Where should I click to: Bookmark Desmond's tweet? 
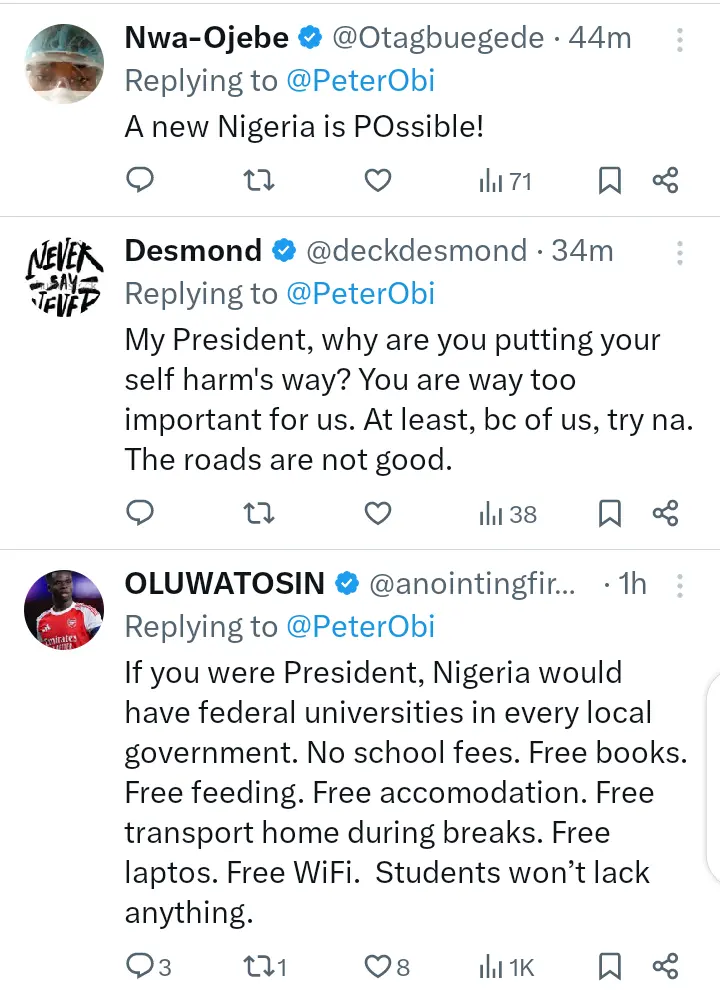coord(609,514)
